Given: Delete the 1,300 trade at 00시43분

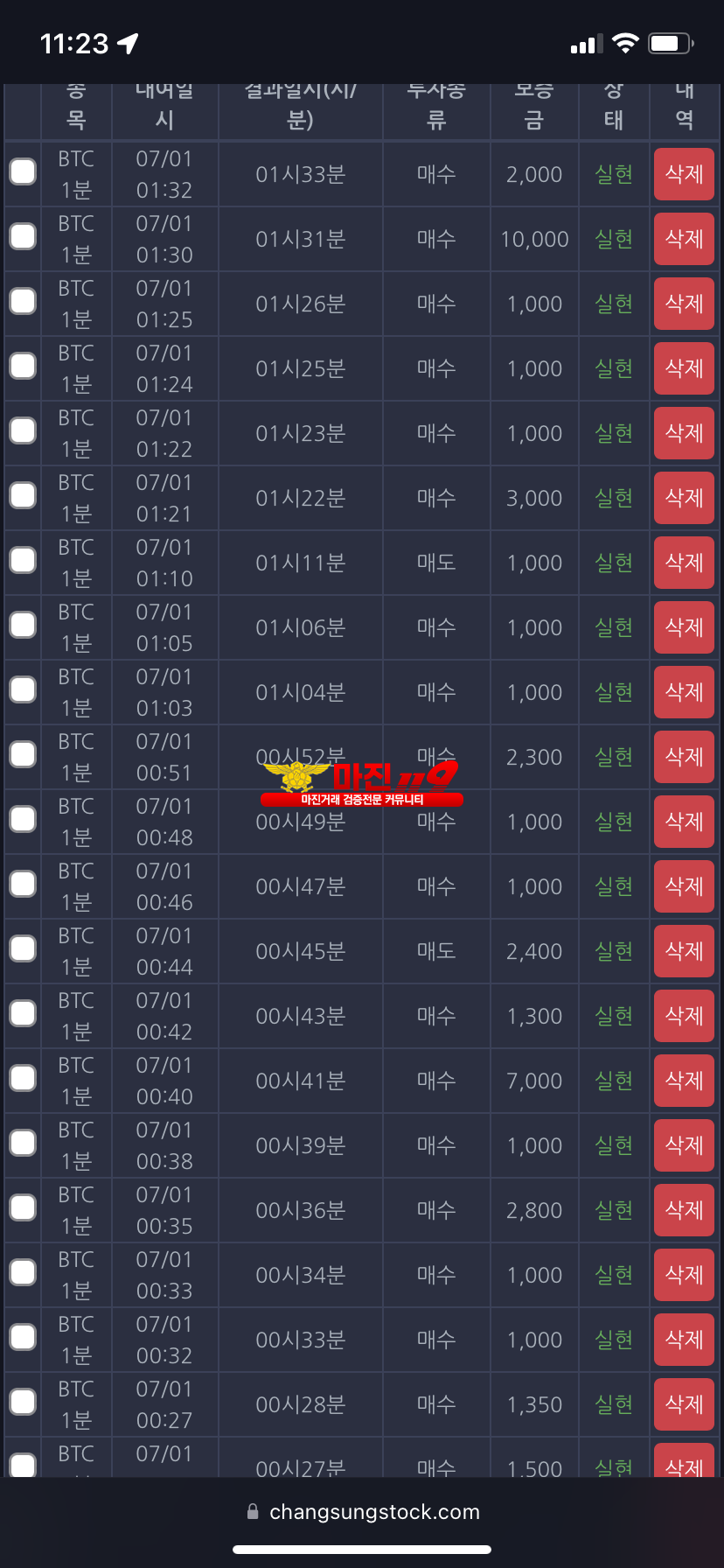Looking at the screenshot, I should (x=684, y=1016).
